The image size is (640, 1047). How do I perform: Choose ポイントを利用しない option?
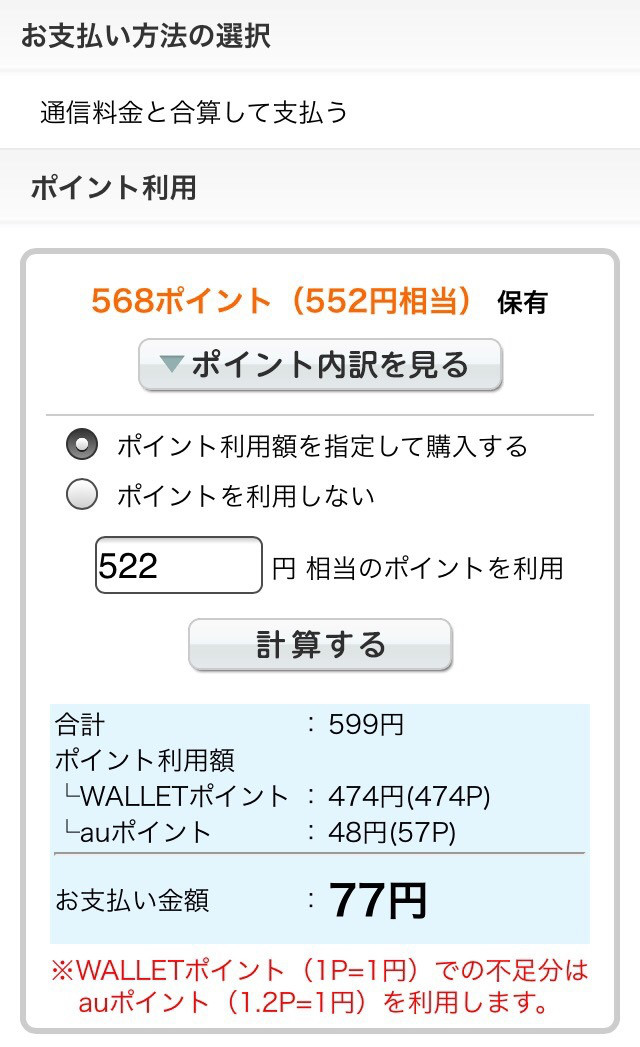(82, 495)
